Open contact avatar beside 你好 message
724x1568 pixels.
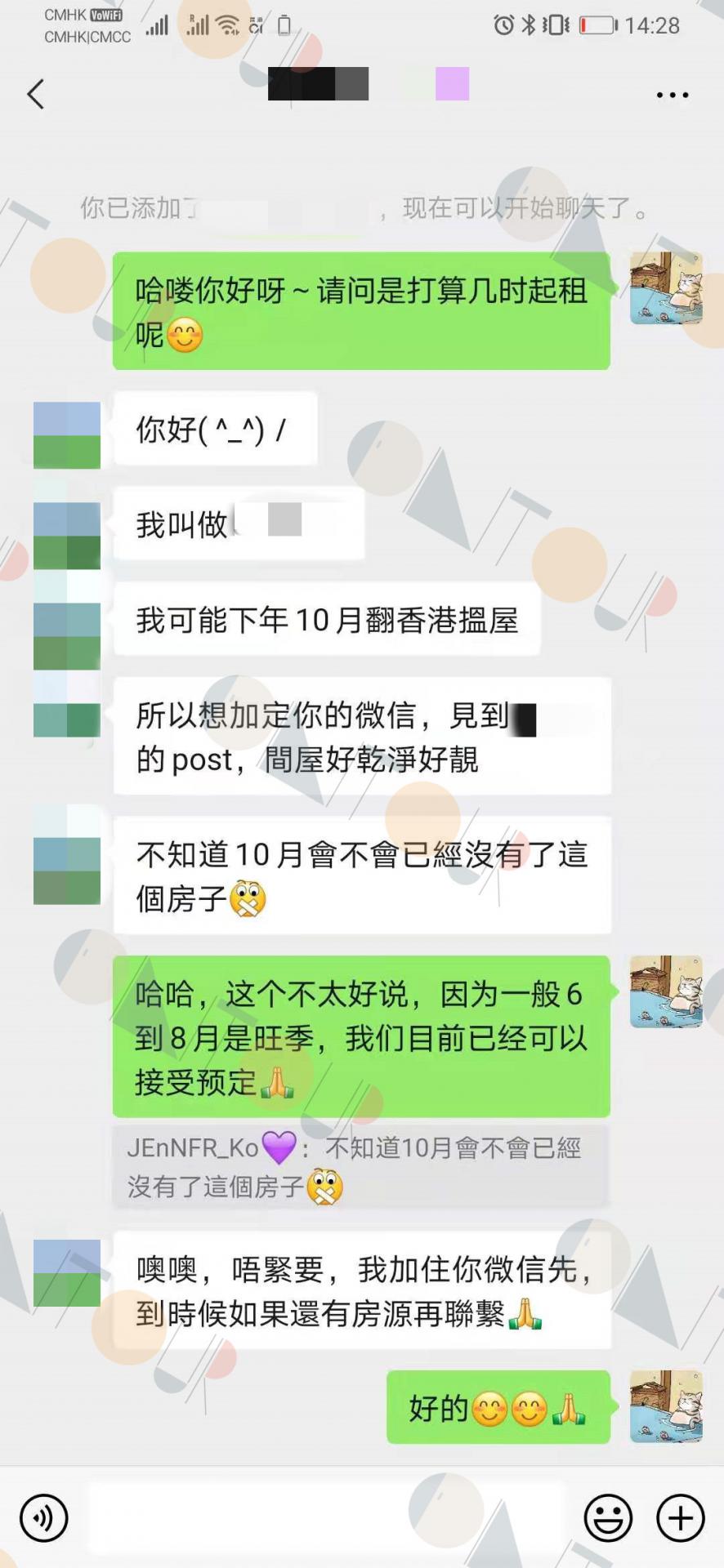[x=67, y=435]
